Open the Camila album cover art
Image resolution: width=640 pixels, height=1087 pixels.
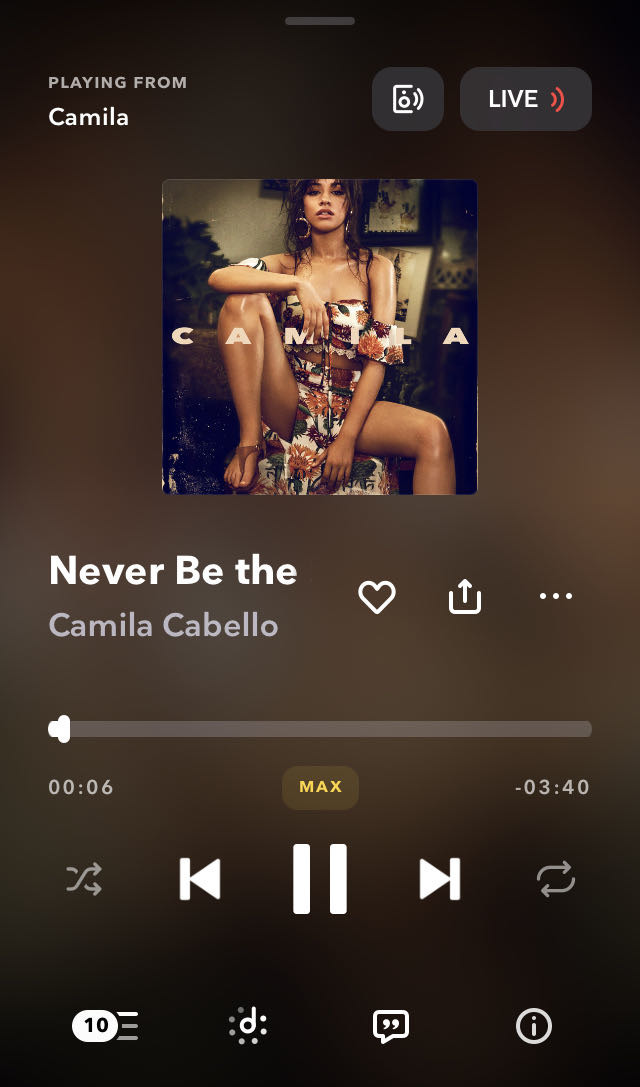pos(320,337)
